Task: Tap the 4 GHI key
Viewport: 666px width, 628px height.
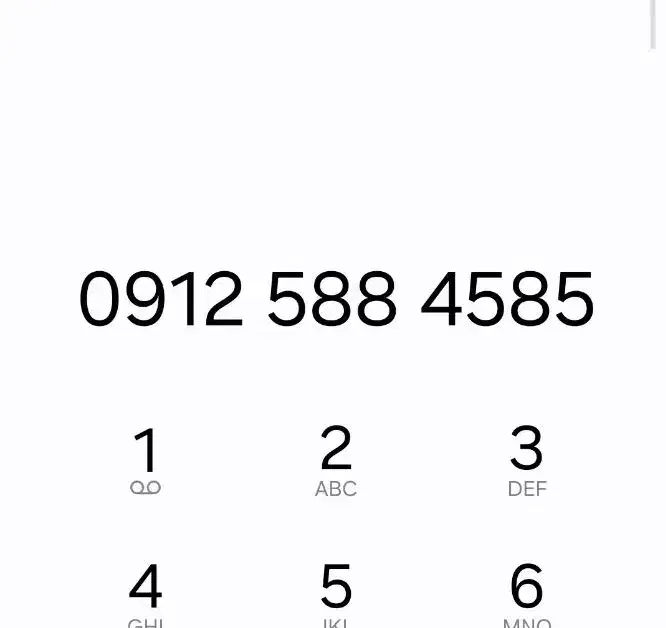Action: 146,592
